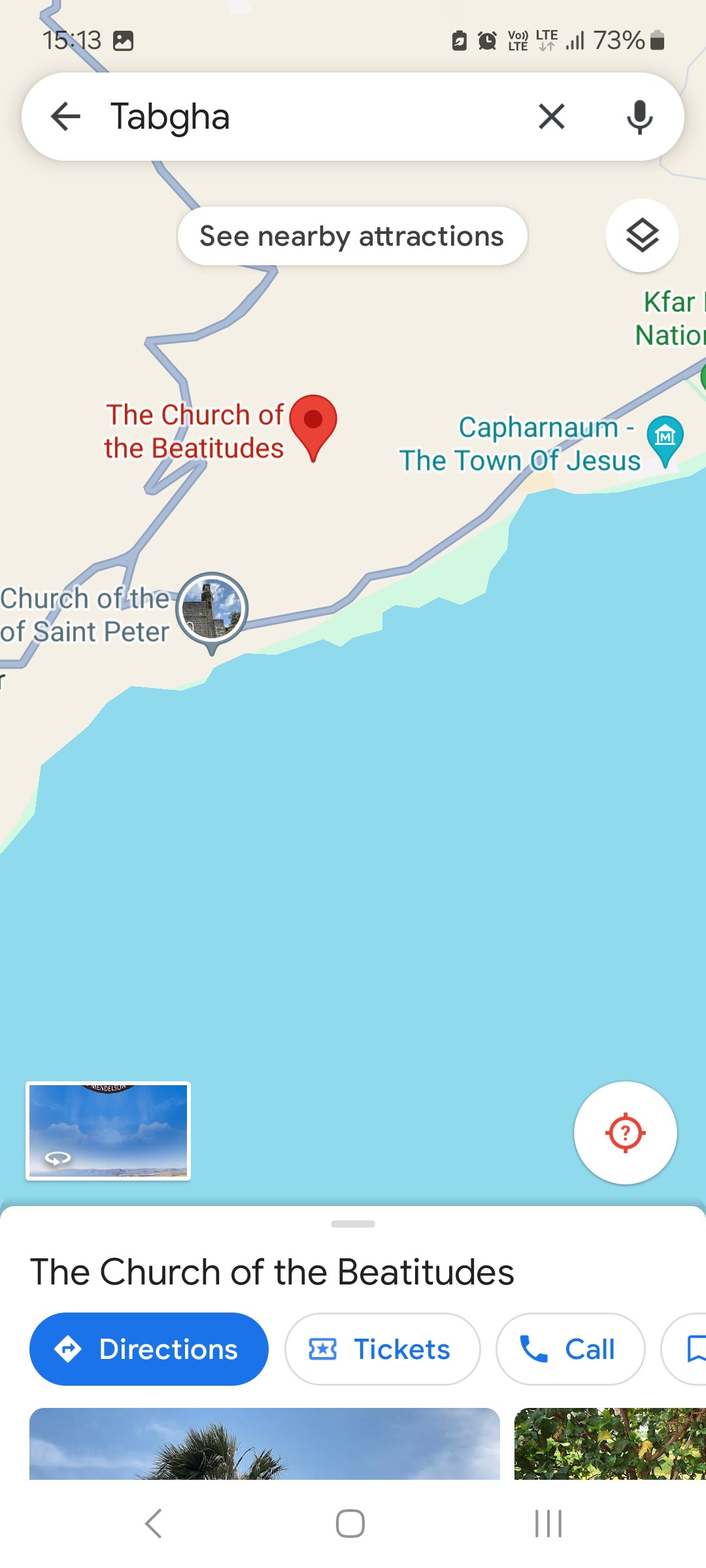Viewport: 706px width, 1568px height.
Task: Go back from the Tabgha search
Action: (65, 117)
